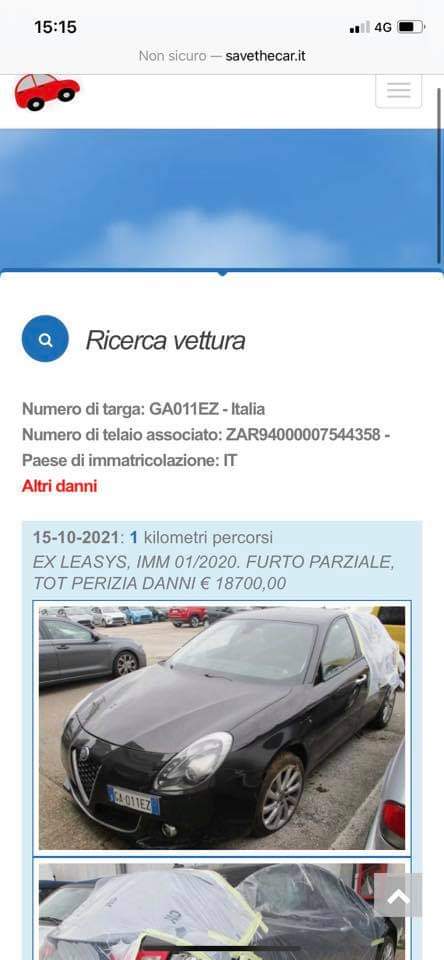The image size is (444, 960).
Task: Jump back to top with the arrow button
Action: [398, 895]
